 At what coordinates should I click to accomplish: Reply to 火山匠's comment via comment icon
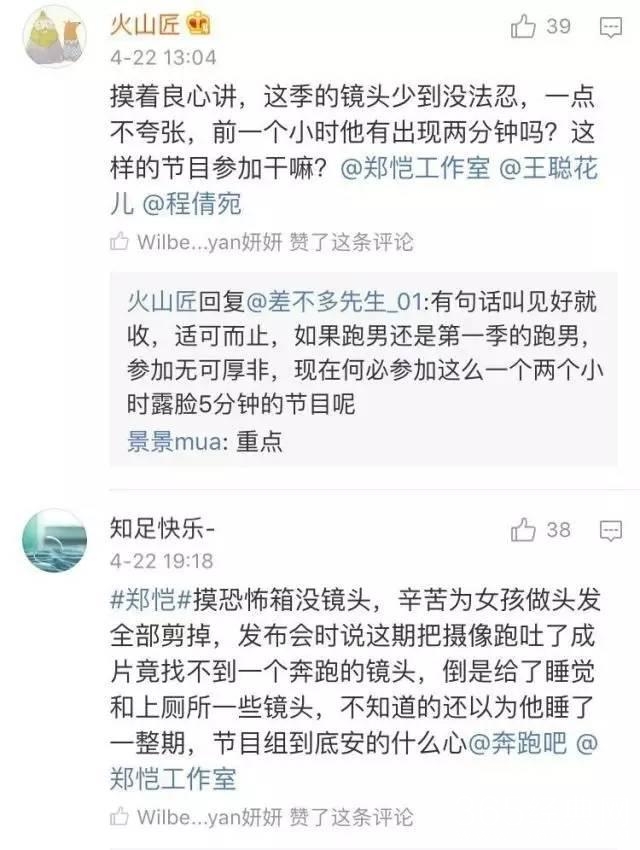coord(607,28)
